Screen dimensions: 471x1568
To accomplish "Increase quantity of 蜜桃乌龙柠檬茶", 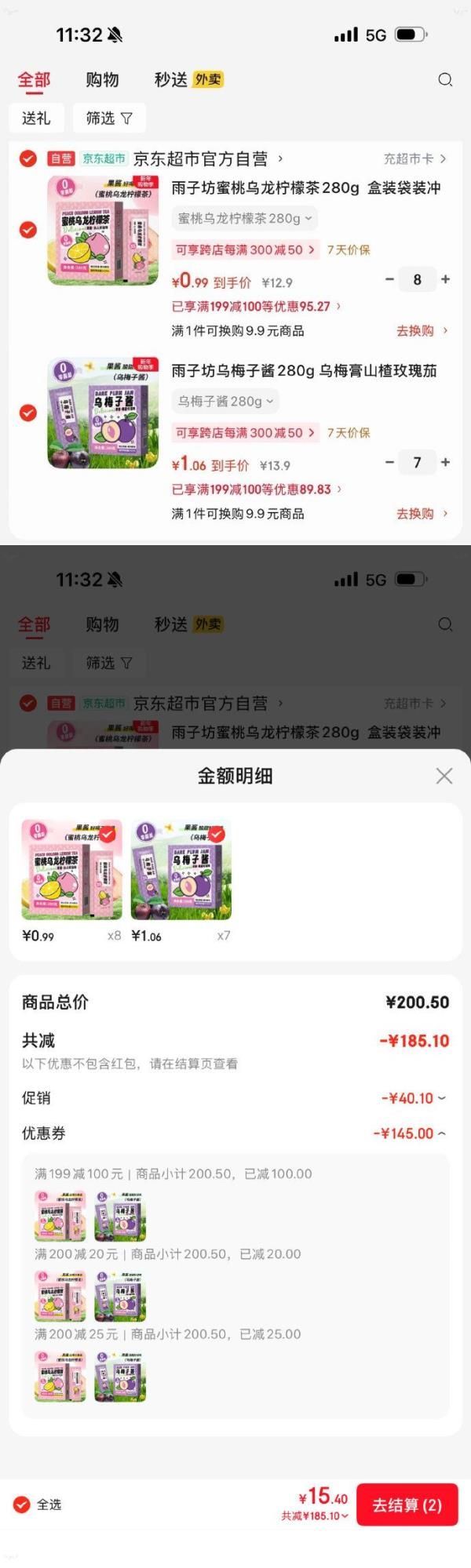I will (446, 279).
